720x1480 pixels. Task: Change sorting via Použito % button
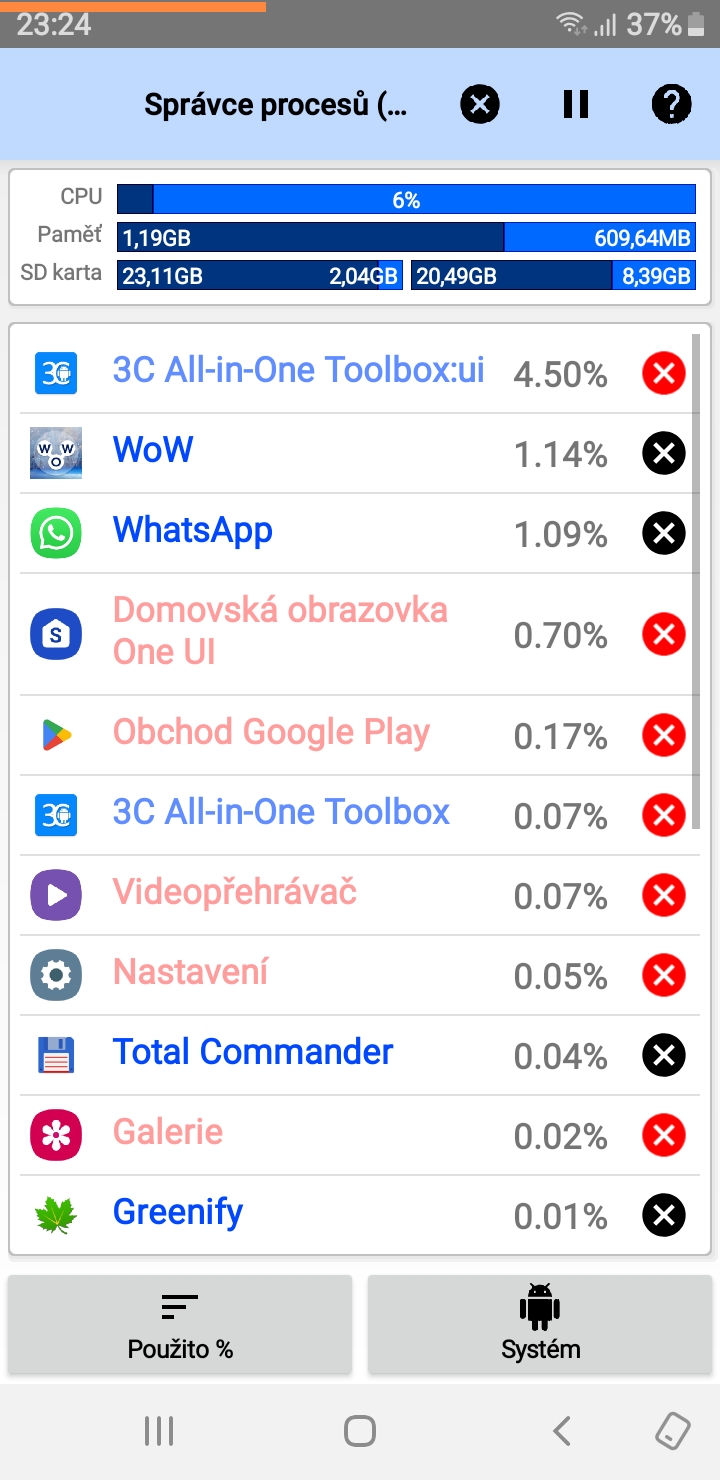tap(180, 1325)
